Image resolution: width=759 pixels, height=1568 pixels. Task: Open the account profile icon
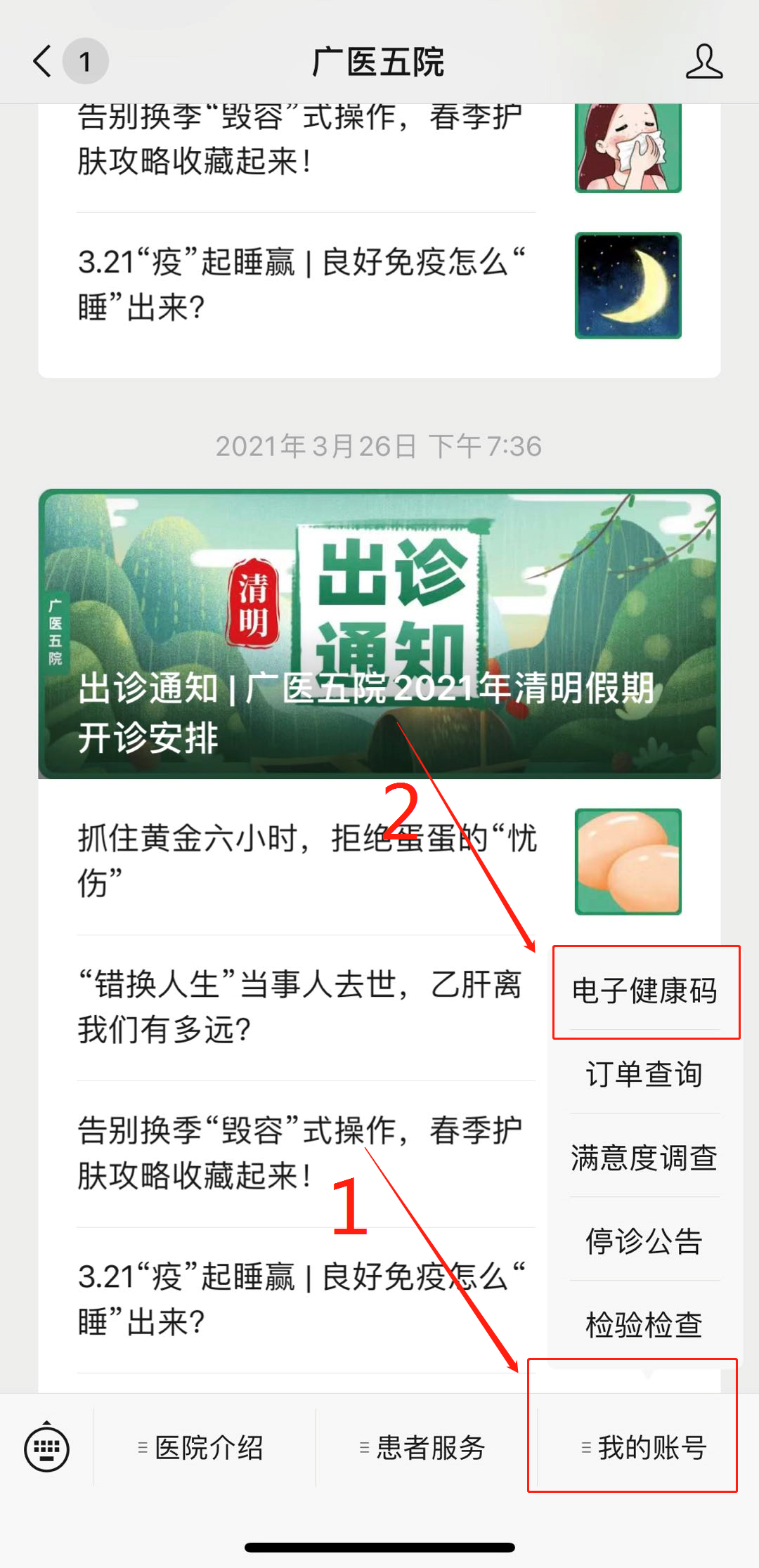pyautogui.click(x=703, y=61)
